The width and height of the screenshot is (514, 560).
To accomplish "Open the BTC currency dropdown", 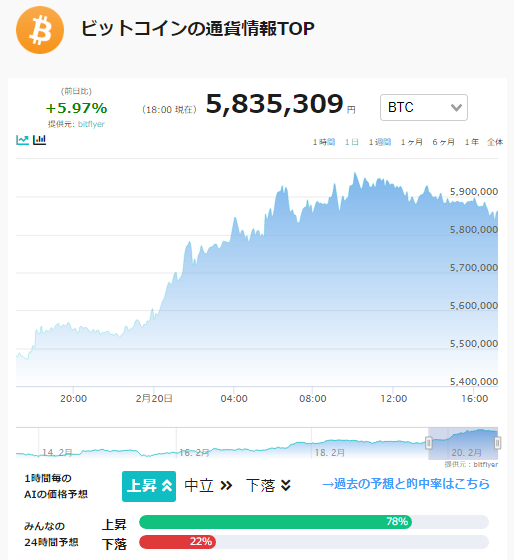I will [x=424, y=108].
